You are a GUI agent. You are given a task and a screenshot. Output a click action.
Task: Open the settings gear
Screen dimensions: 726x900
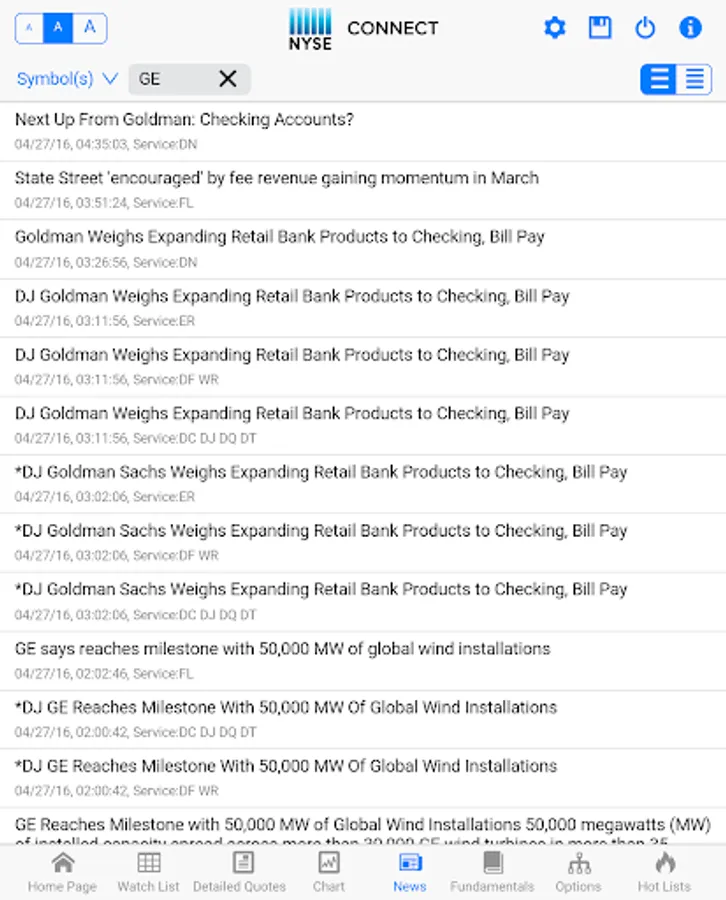click(554, 28)
